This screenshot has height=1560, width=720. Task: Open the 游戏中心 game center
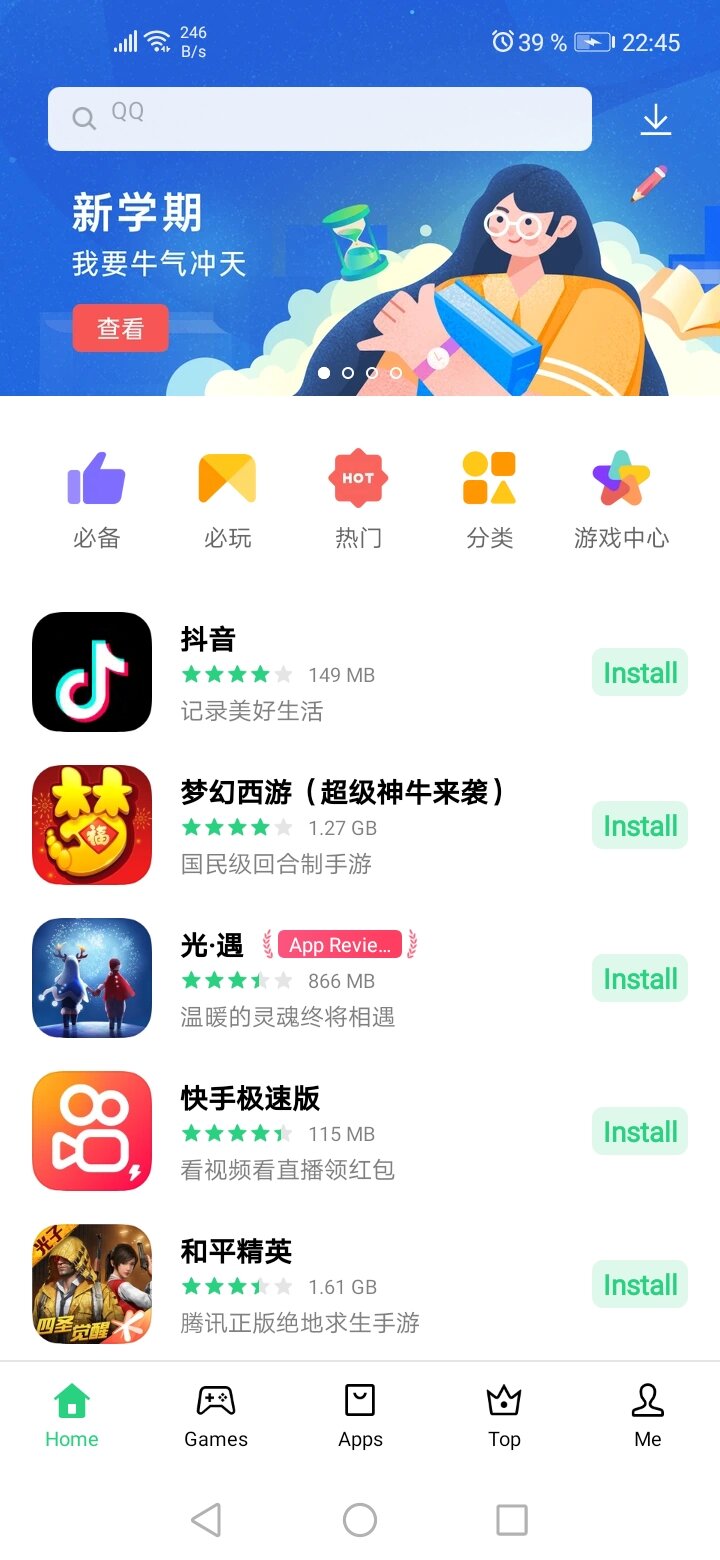pyautogui.click(x=621, y=500)
